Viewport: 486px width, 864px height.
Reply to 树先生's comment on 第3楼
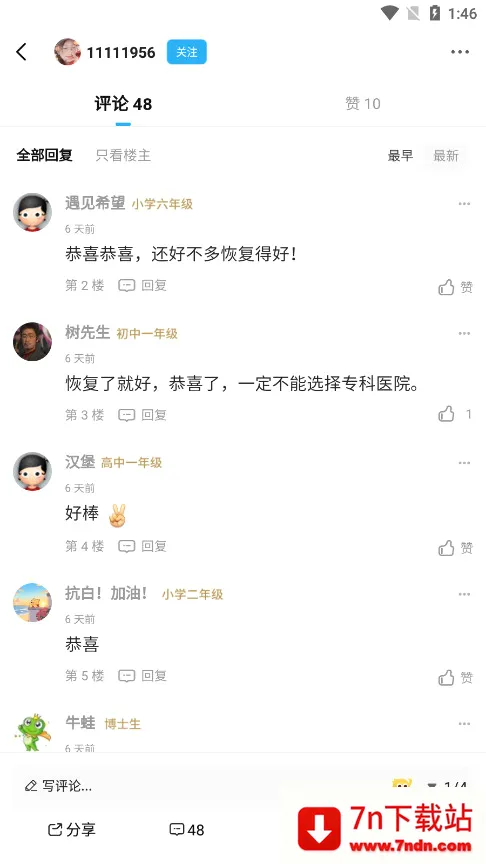click(143, 415)
